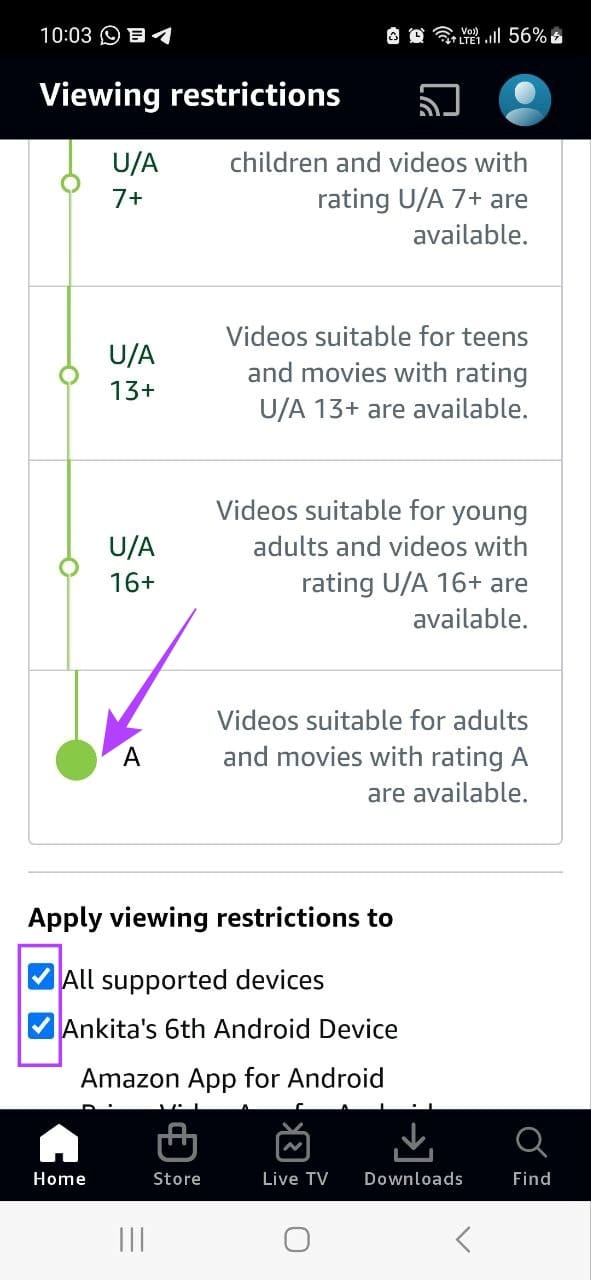This screenshot has height=1280, width=591.
Task: Go to the Home tab
Action: click(x=59, y=1157)
